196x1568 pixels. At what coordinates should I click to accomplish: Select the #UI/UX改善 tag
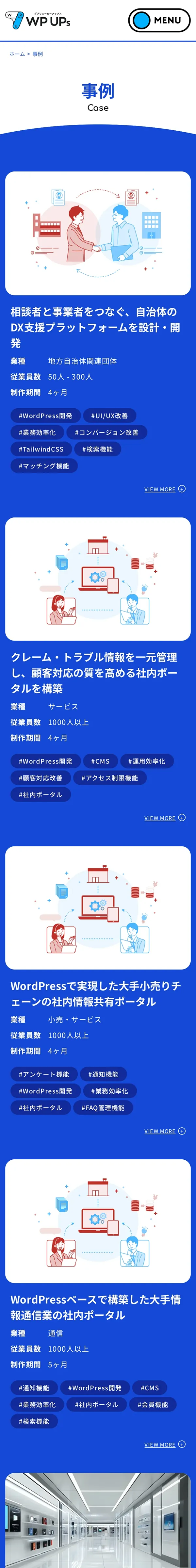pos(109,416)
